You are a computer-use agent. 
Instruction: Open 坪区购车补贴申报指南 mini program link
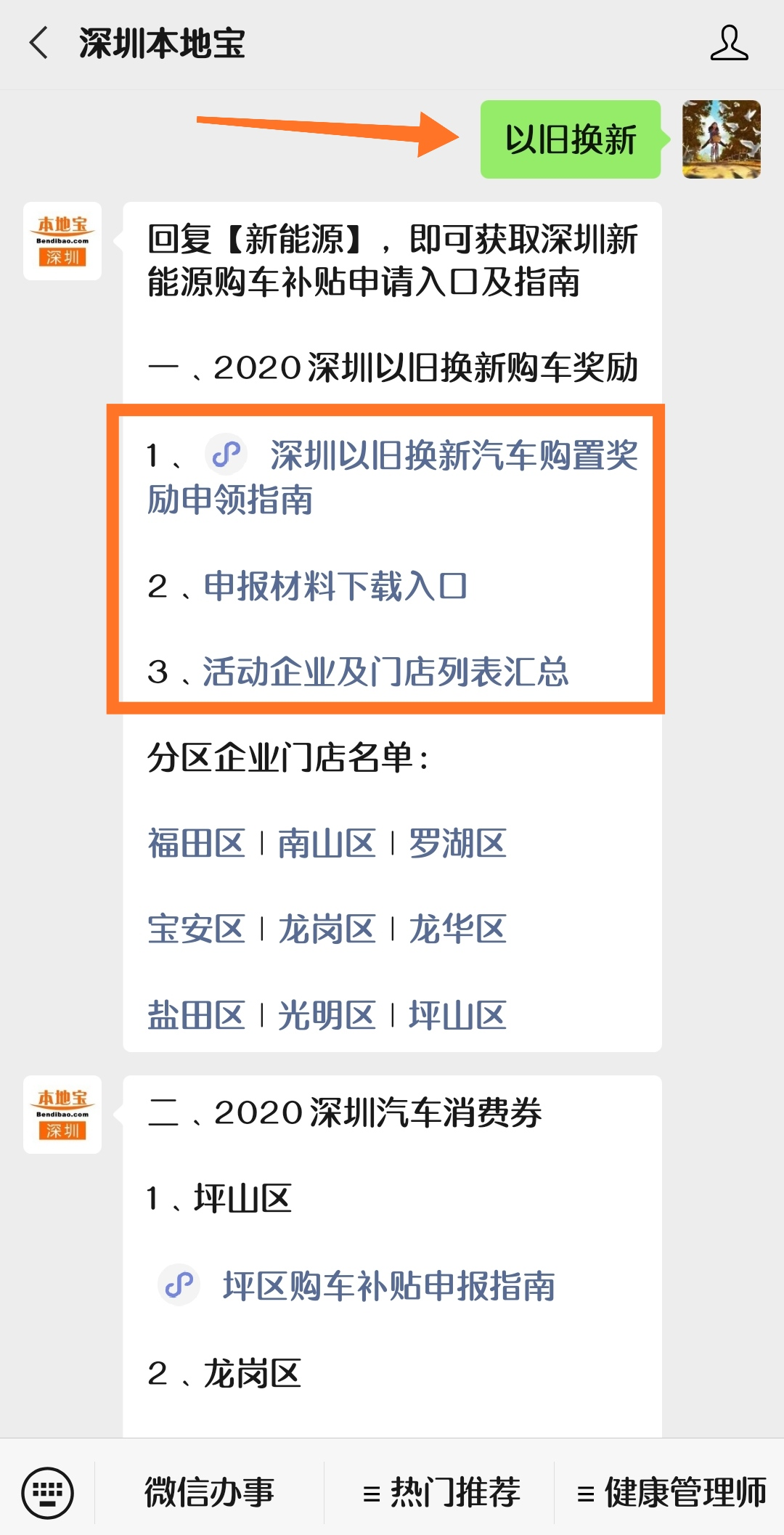[388, 1286]
